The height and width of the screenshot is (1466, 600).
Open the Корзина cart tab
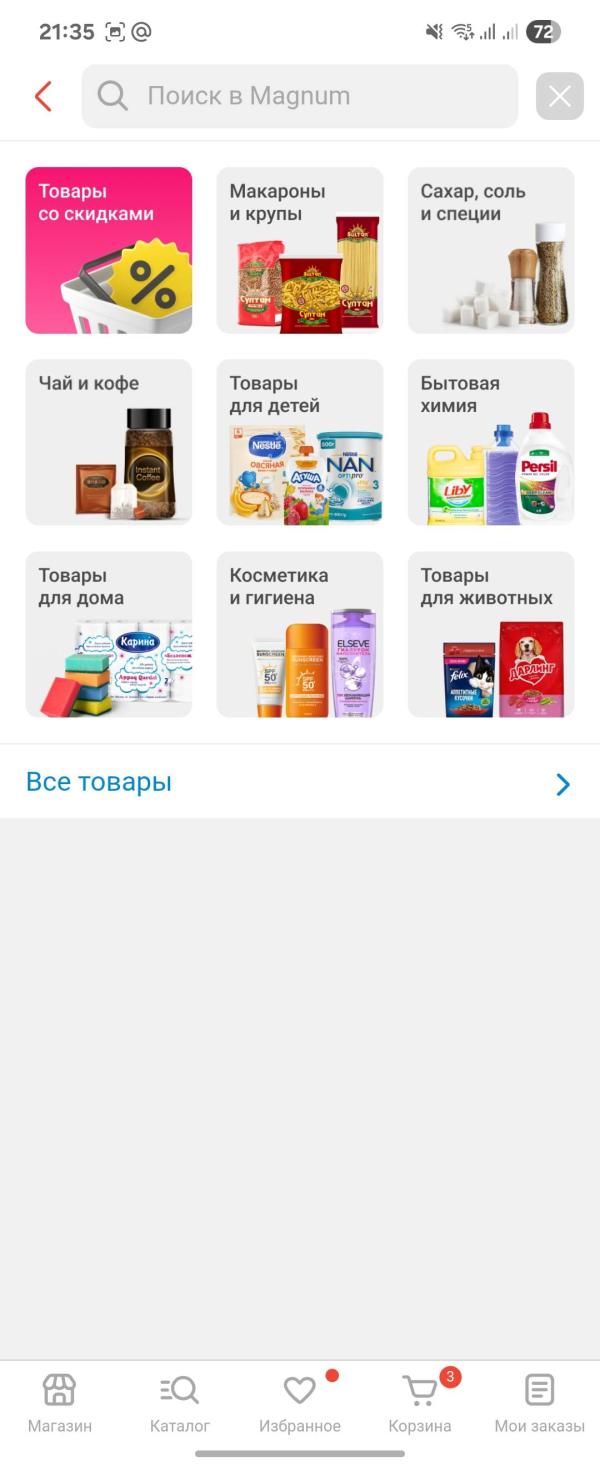(x=420, y=1403)
